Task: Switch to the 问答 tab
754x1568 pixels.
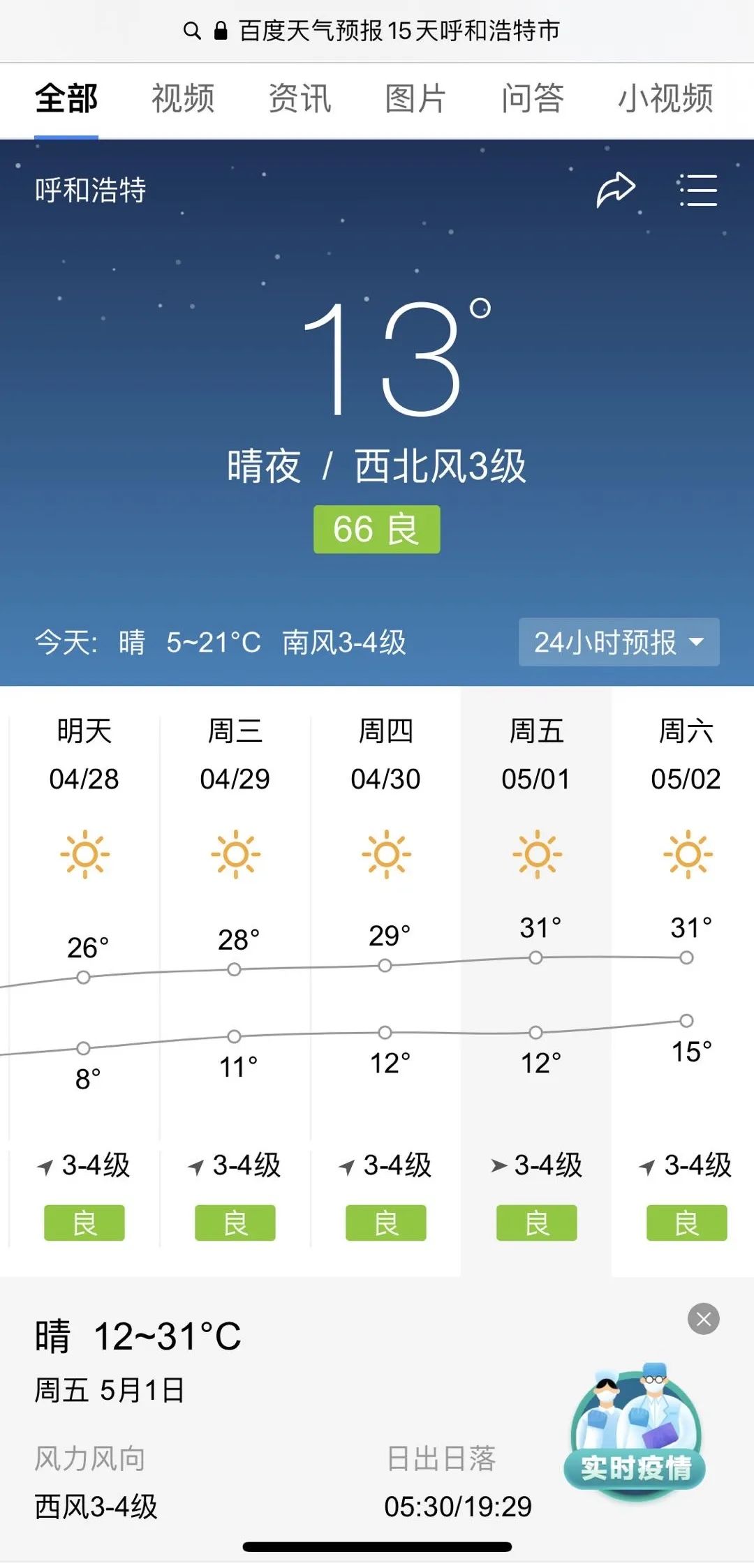Action: tap(532, 98)
